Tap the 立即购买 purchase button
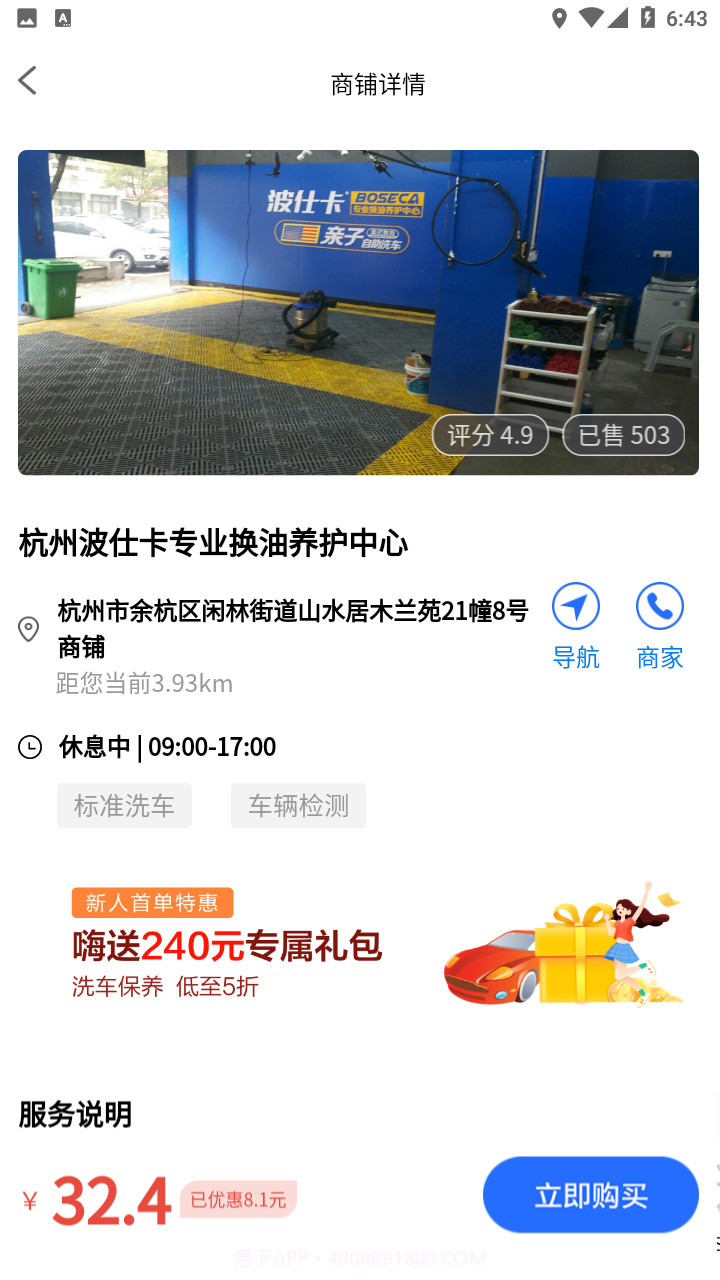The width and height of the screenshot is (720, 1280). coord(590,1194)
